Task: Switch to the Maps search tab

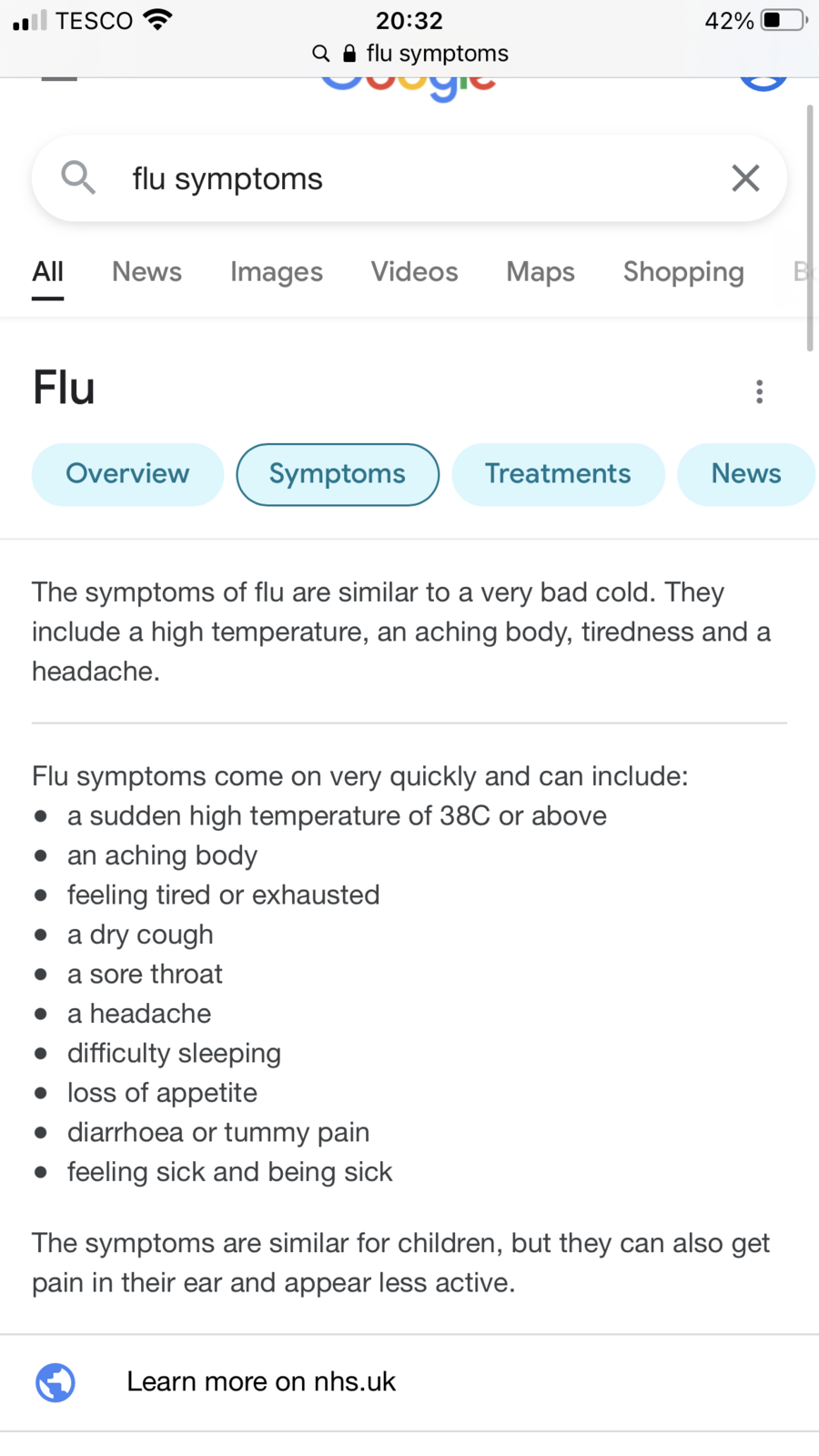Action: [541, 272]
